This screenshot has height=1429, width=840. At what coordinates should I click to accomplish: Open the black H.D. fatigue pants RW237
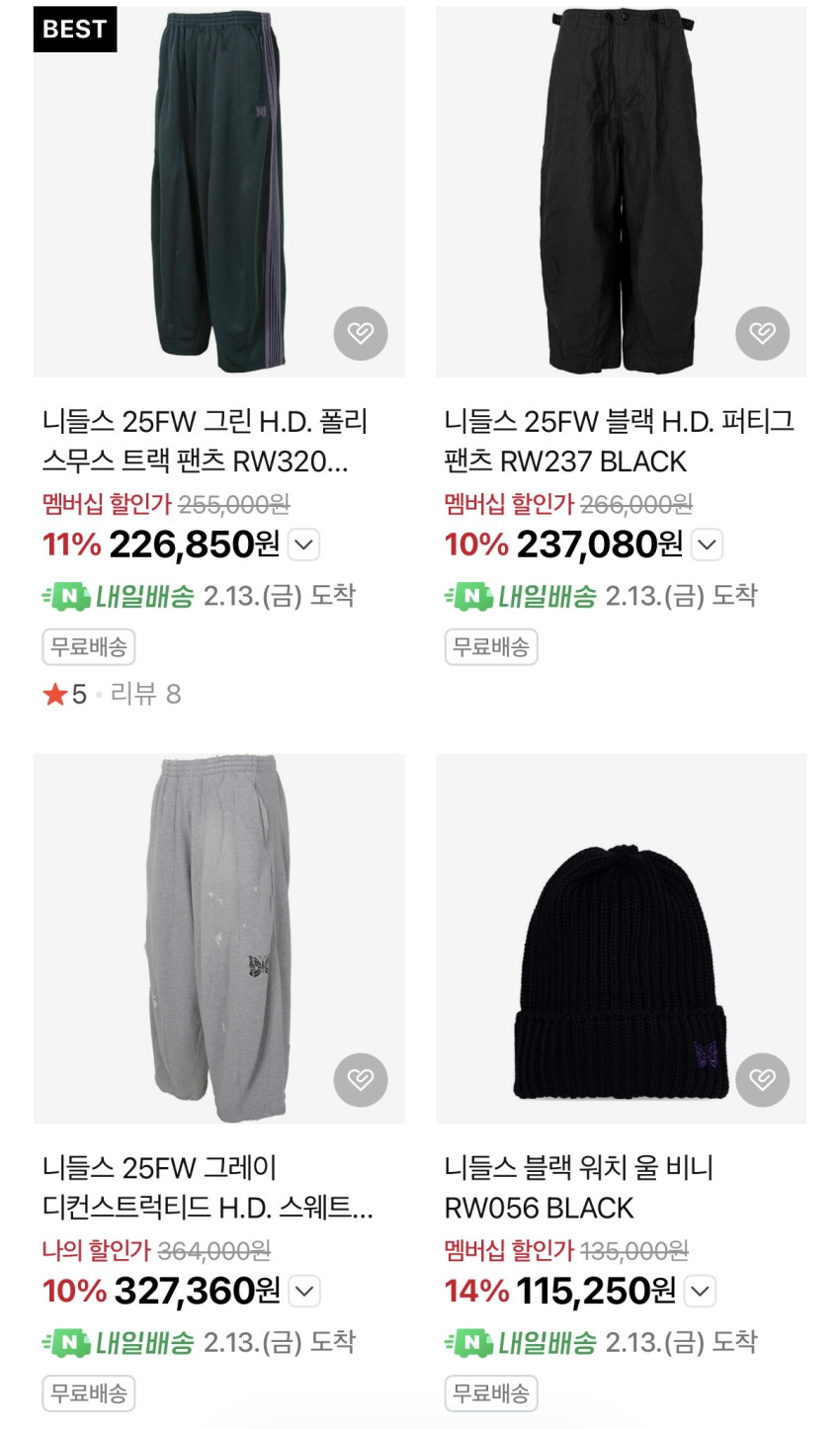(x=621, y=192)
